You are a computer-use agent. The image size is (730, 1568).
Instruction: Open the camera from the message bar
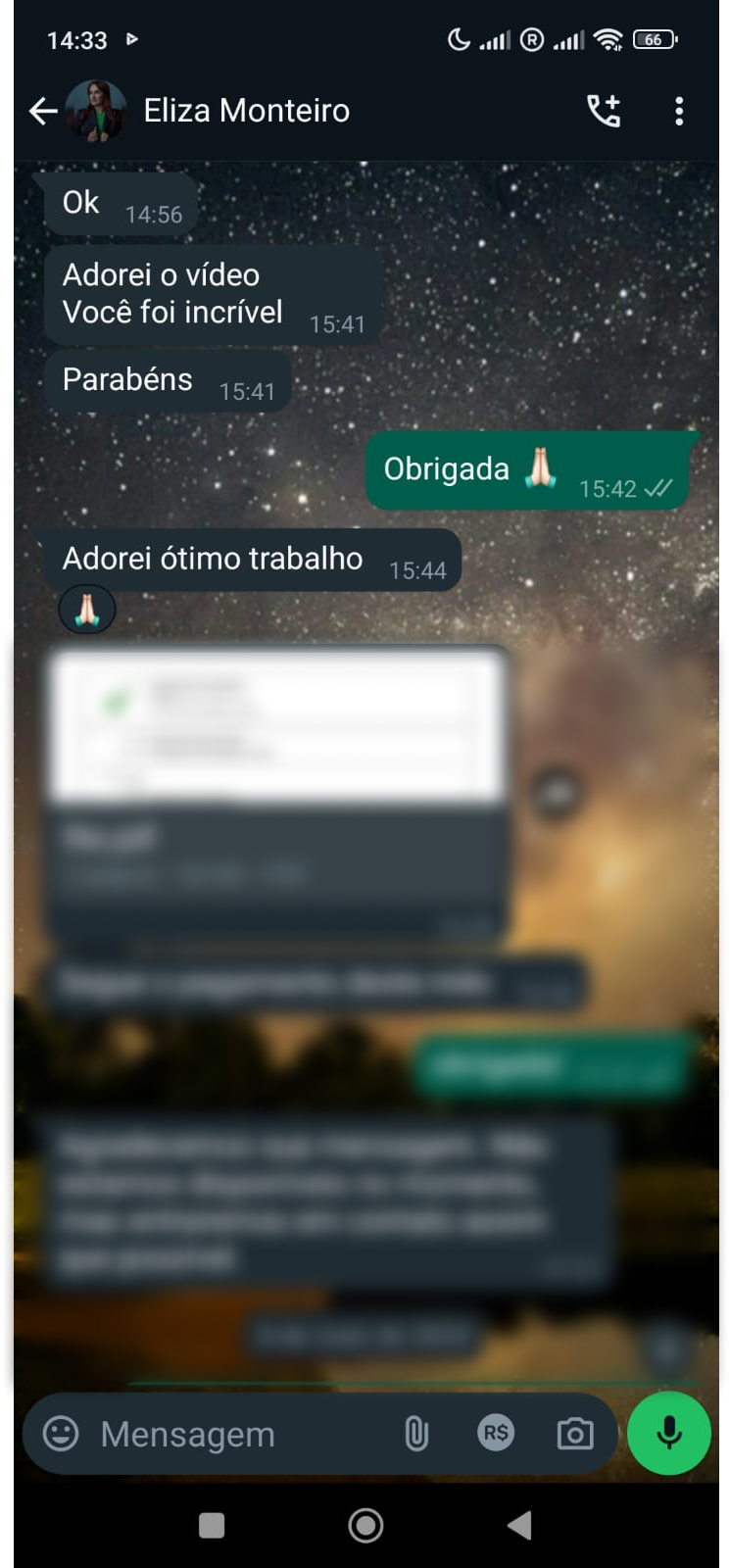pyautogui.click(x=574, y=1434)
